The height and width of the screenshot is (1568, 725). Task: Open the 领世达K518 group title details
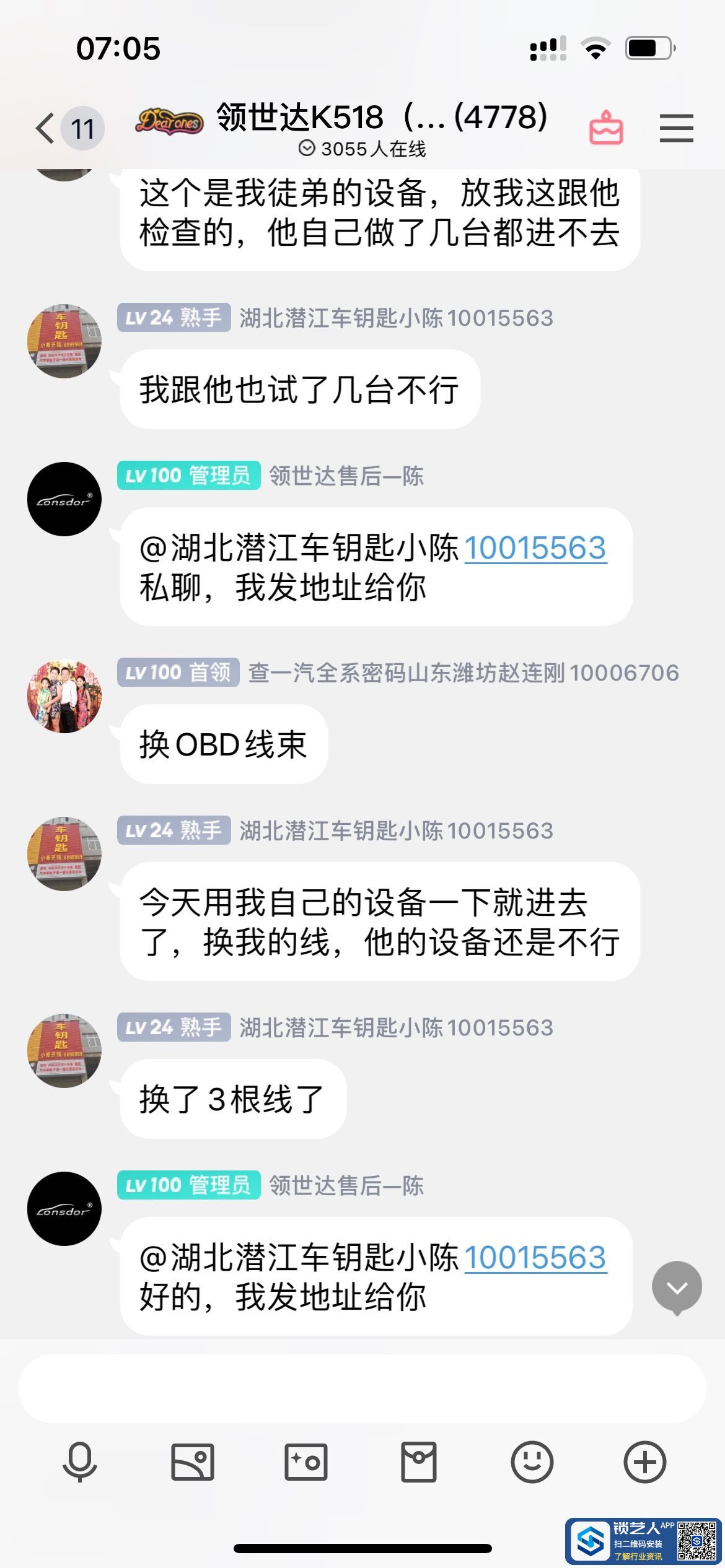381,118
